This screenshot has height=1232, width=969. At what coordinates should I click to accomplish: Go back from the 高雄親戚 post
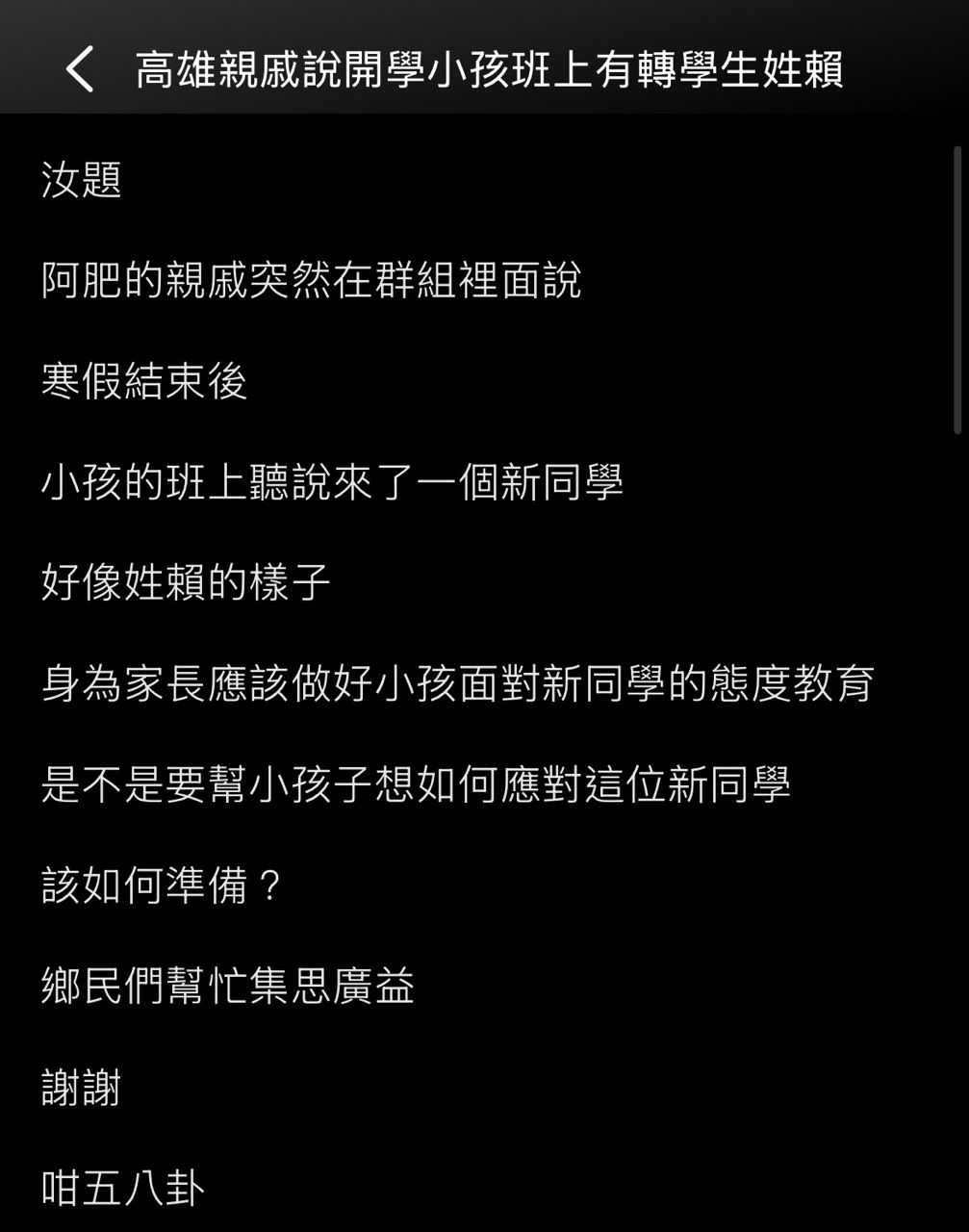pyautogui.click(x=80, y=70)
